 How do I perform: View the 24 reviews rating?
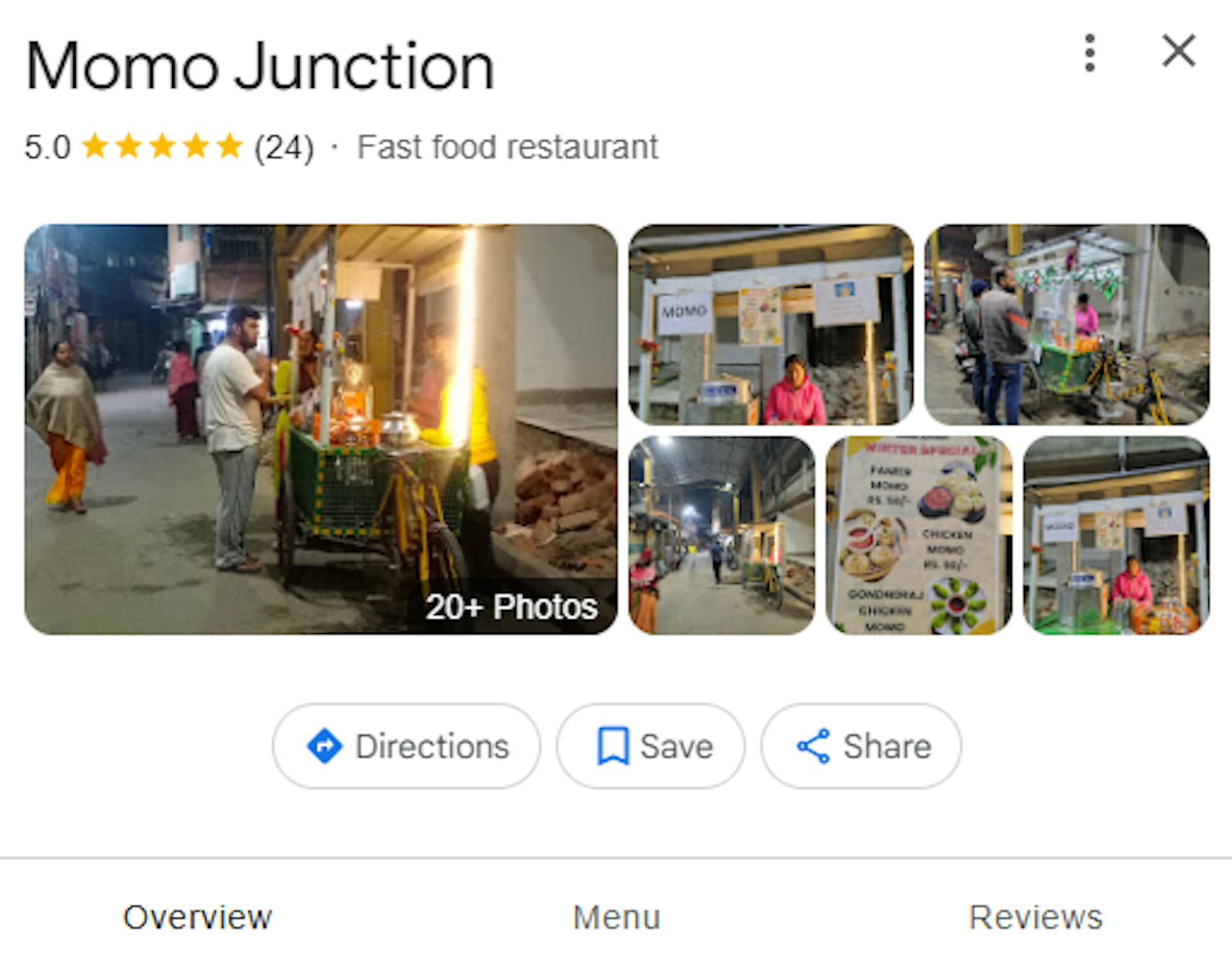coord(284,148)
